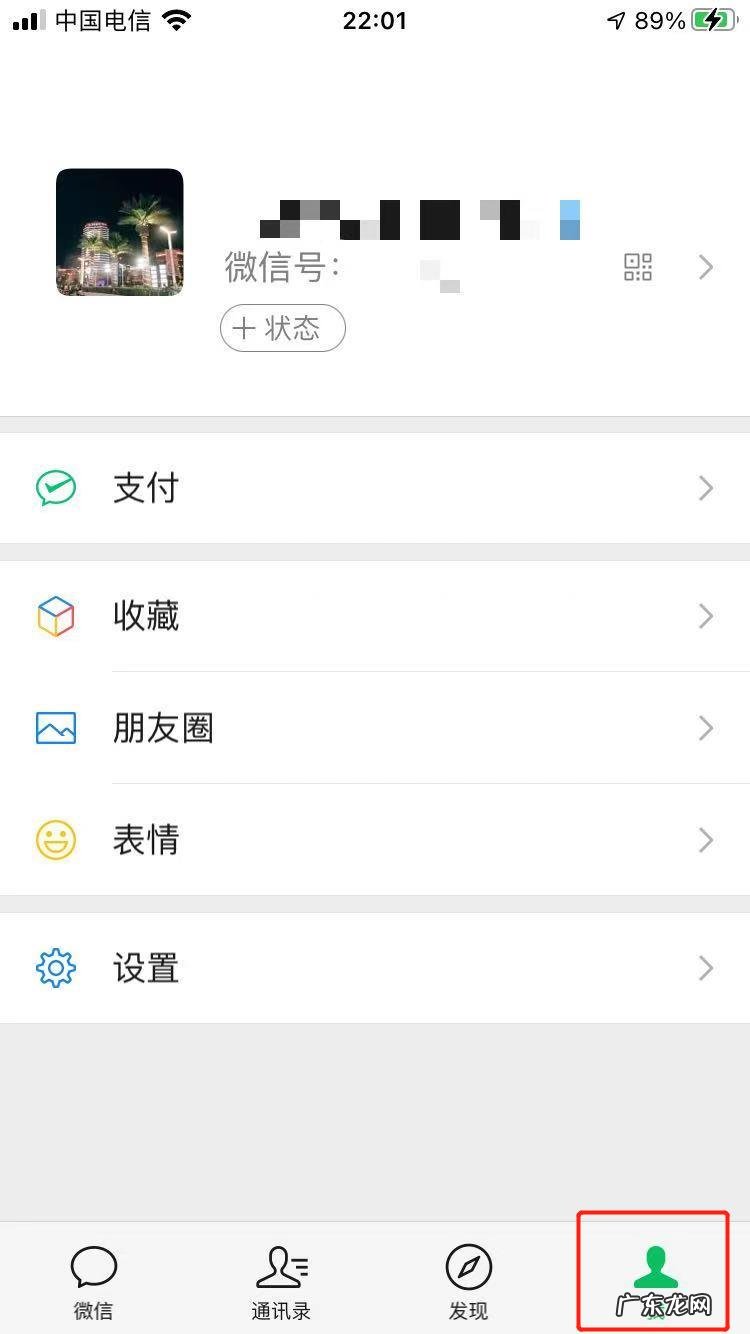Open the 支付 payment row

tap(375, 488)
